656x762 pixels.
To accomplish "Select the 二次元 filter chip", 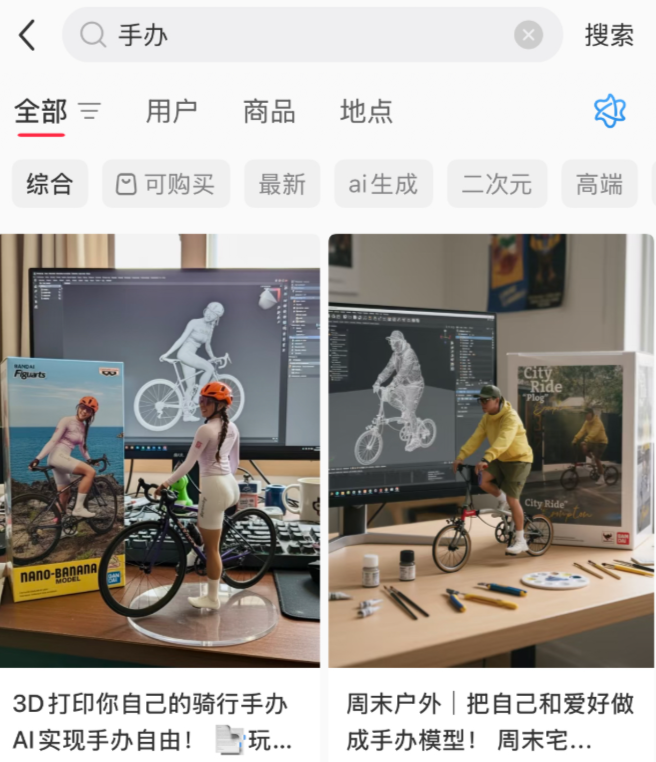I will click(x=497, y=184).
